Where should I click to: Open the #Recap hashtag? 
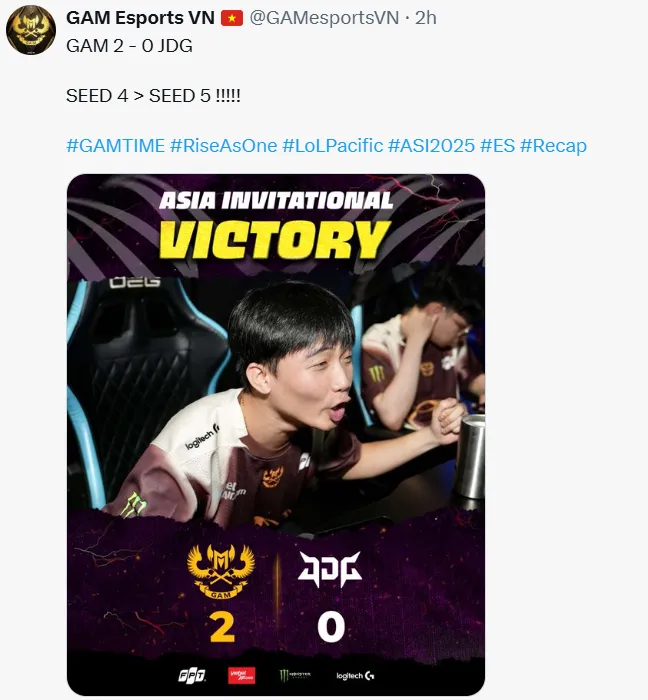pos(553,145)
